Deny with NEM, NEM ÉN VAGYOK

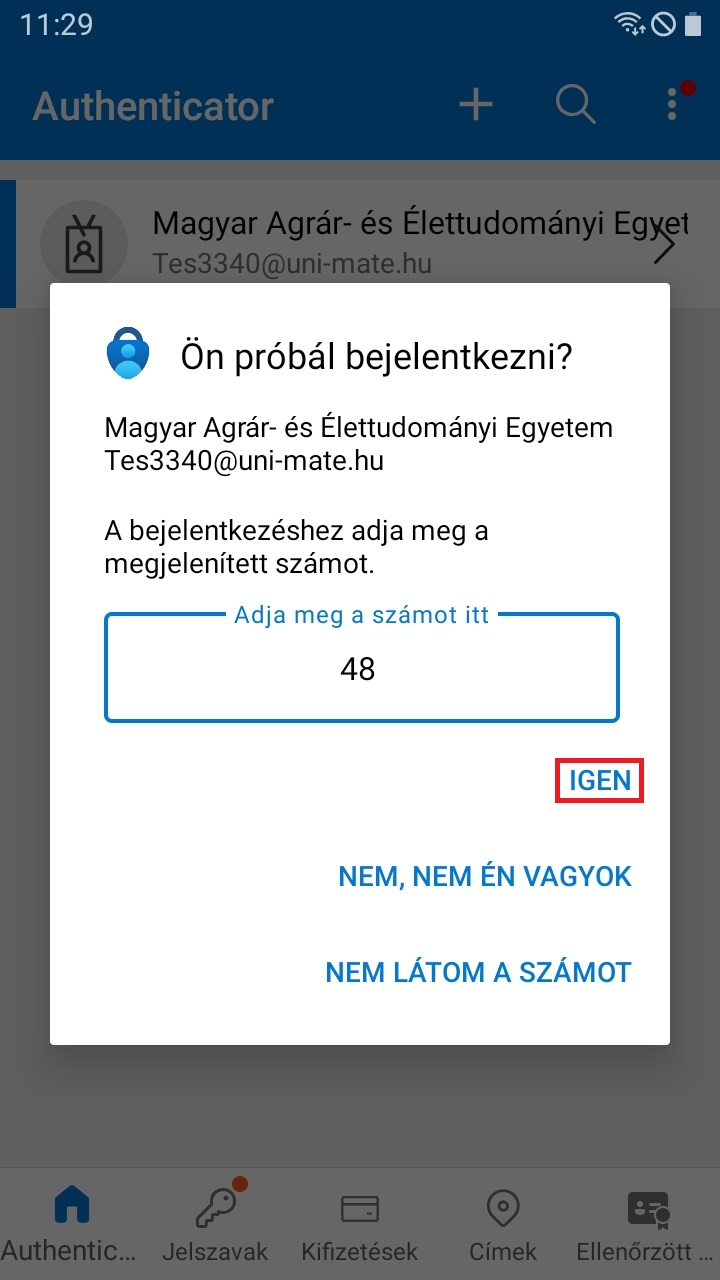coord(485,876)
